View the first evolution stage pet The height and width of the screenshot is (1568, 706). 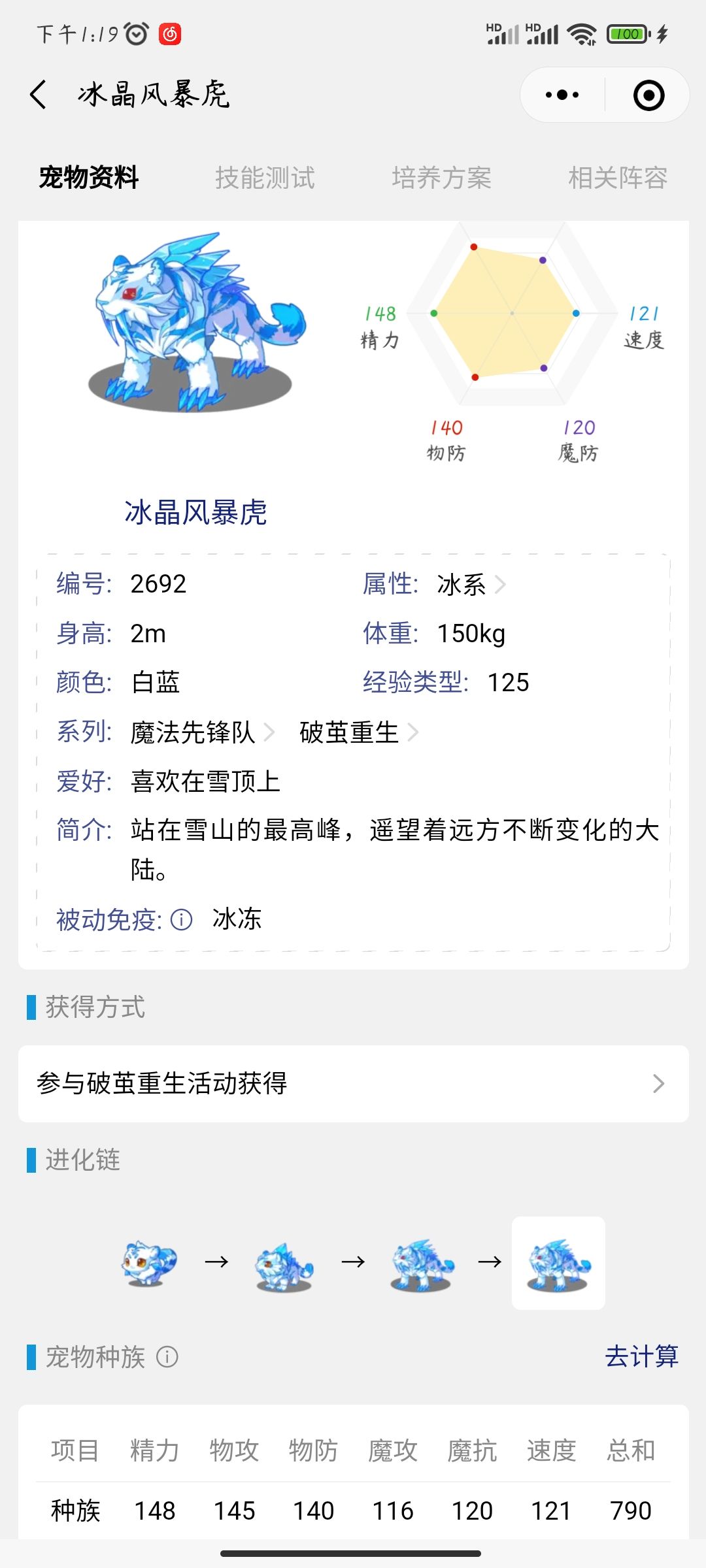pyautogui.click(x=148, y=1262)
